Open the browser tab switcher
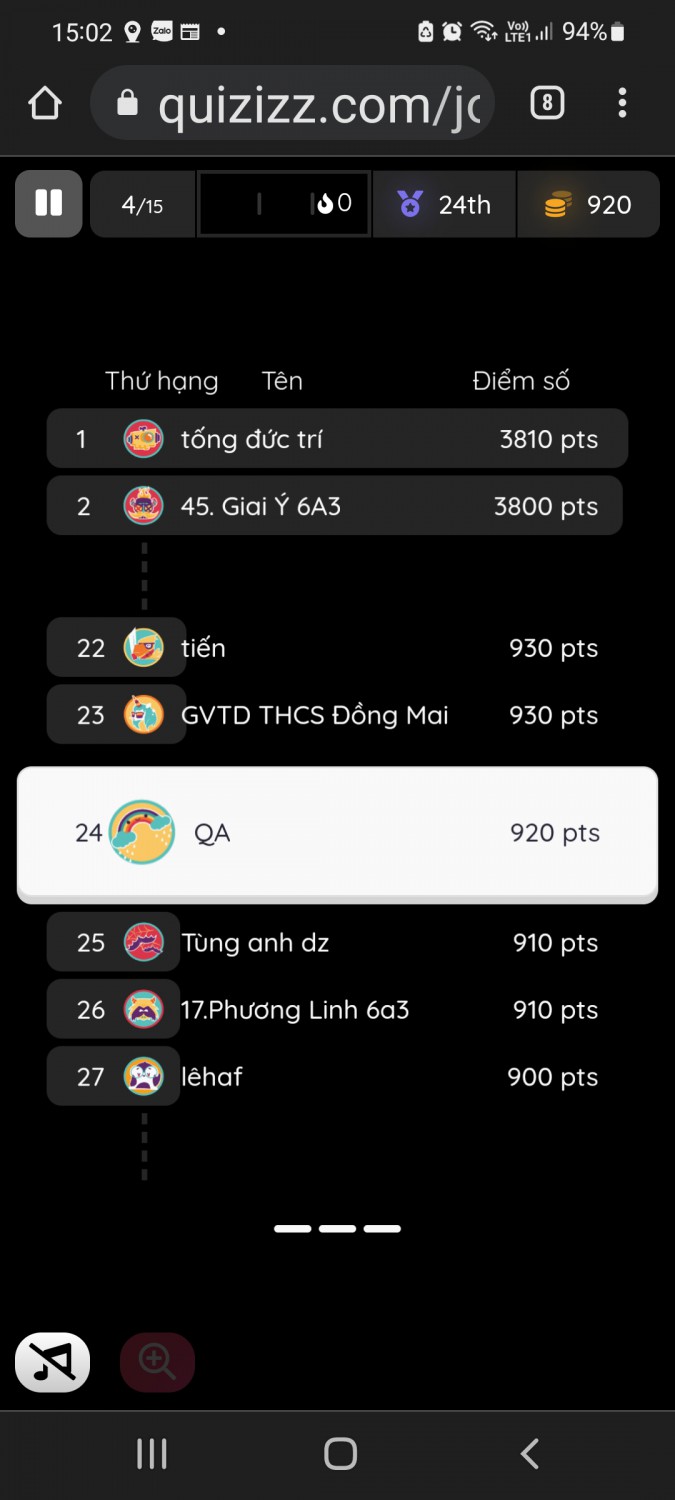 pos(547,103)
